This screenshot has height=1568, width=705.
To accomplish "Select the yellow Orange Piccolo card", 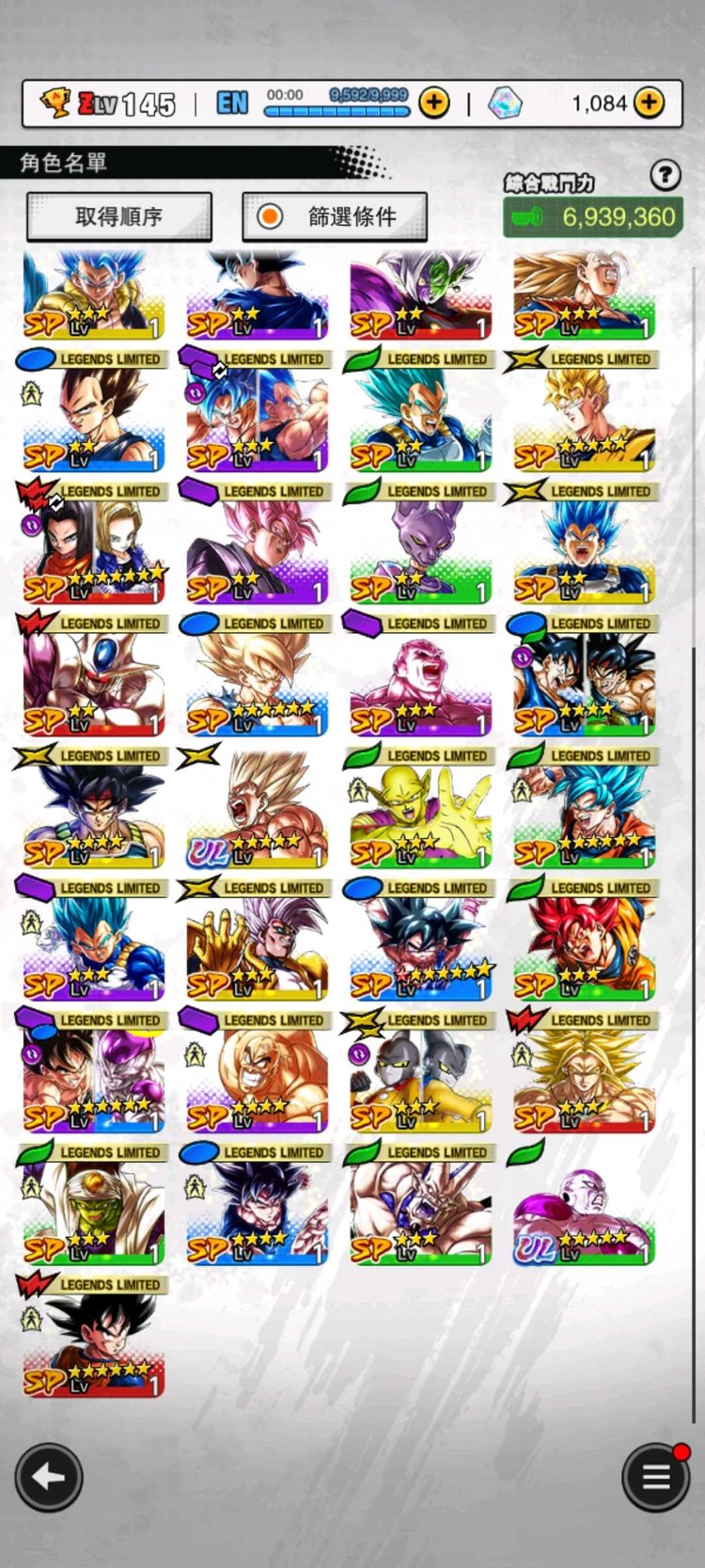I will 420,815.
